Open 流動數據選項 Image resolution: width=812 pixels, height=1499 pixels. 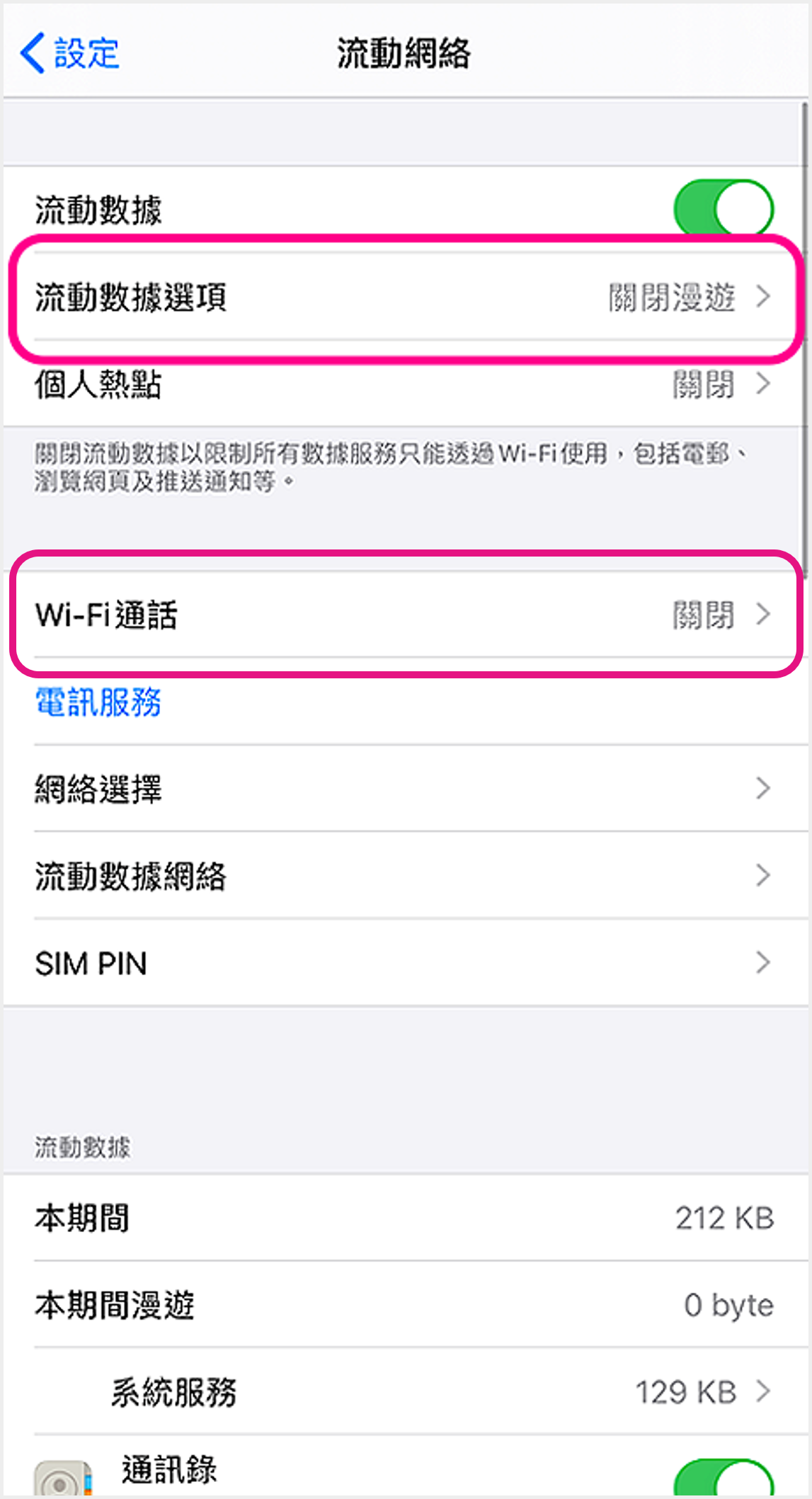point(404,297)
